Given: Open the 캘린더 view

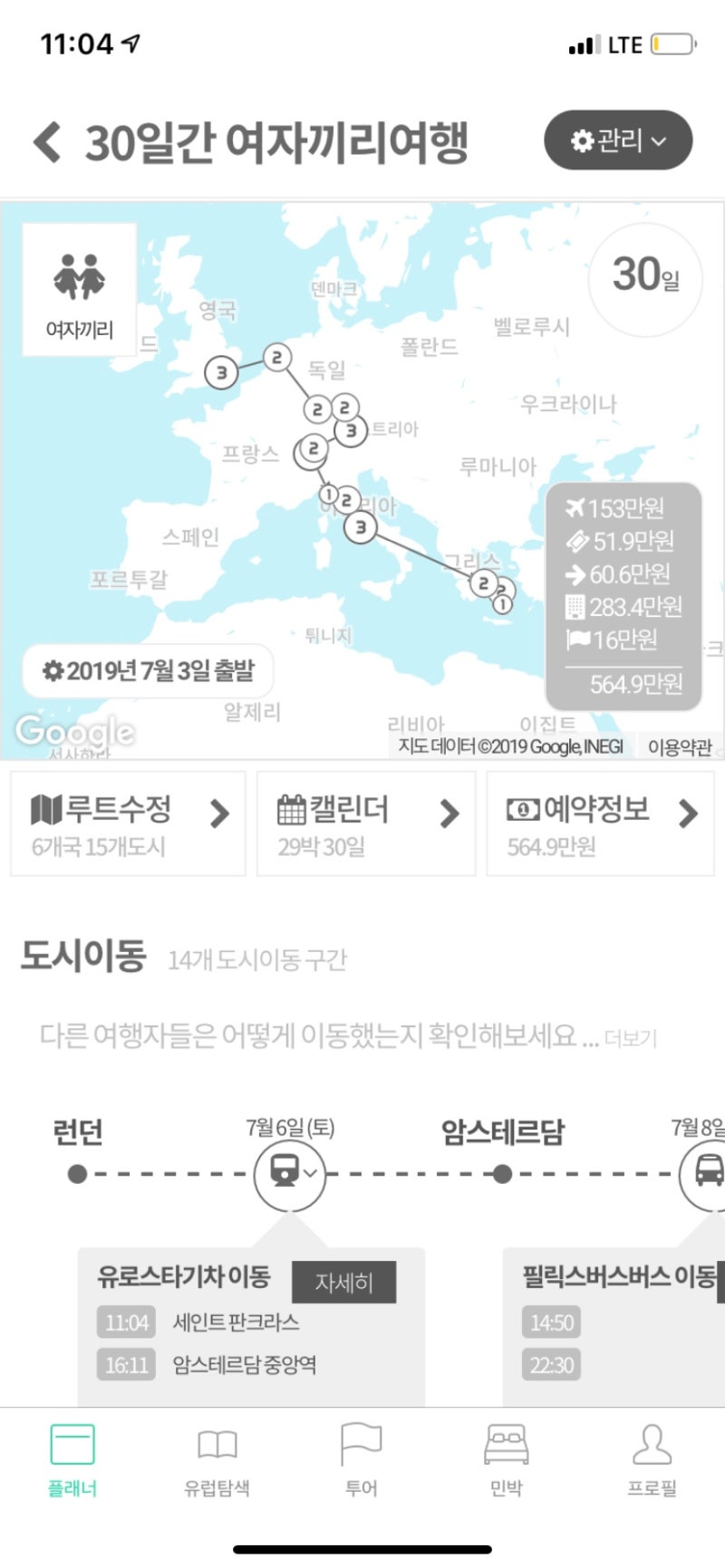Looking at the screenshot, I should tap(366, 823).
